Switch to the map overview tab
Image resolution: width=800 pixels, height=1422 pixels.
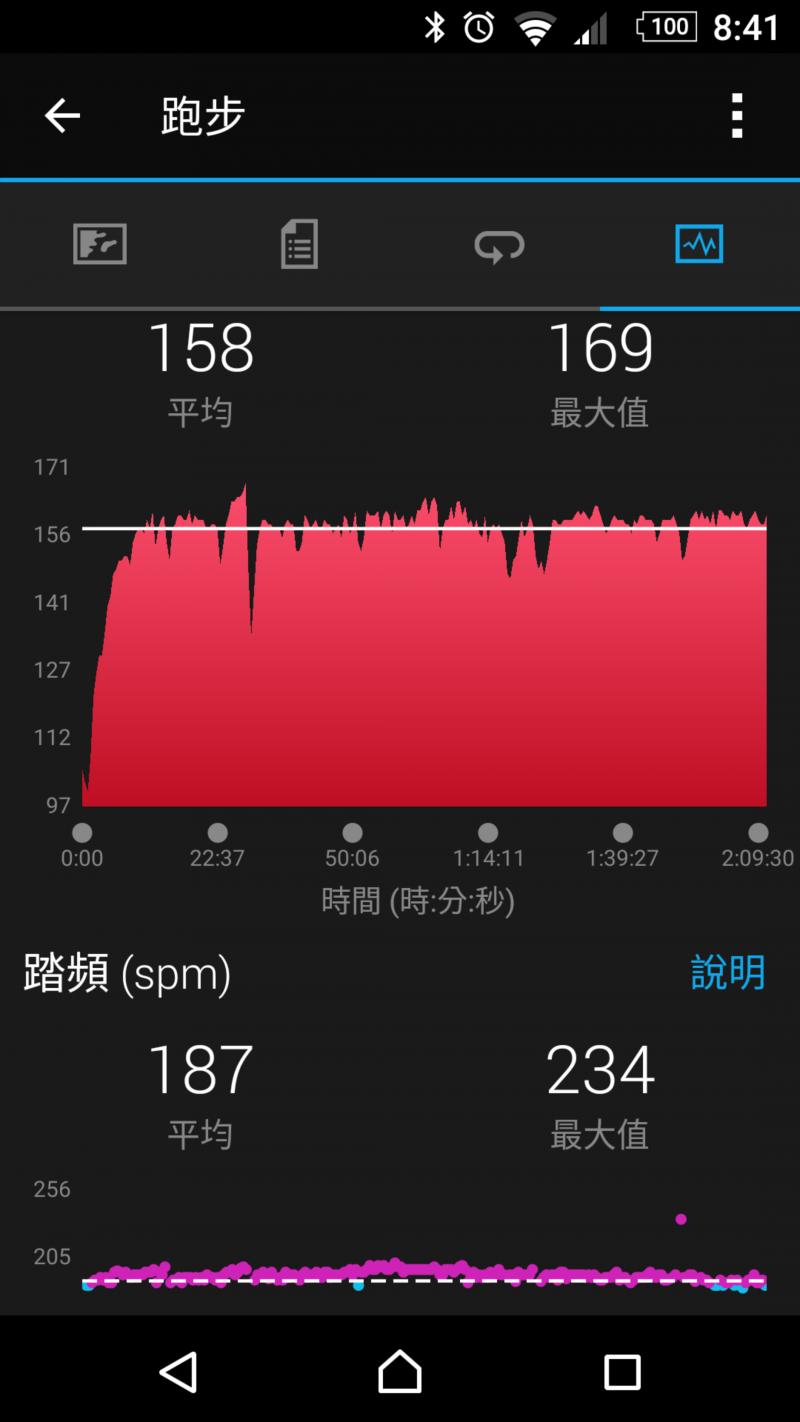pyautogui.click(x=100, y=244)
